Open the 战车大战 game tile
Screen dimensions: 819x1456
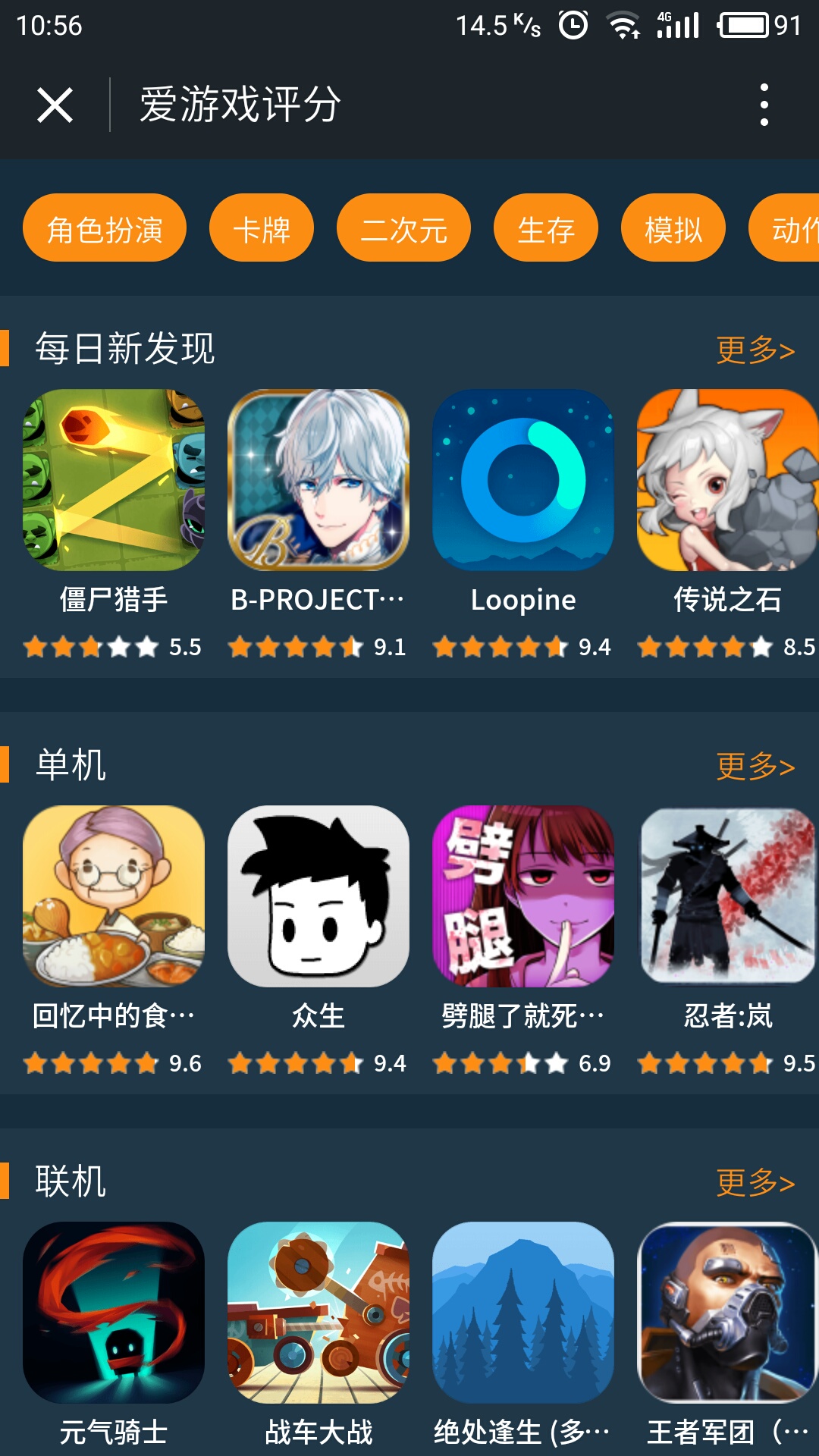click(x=318, y=1313)
